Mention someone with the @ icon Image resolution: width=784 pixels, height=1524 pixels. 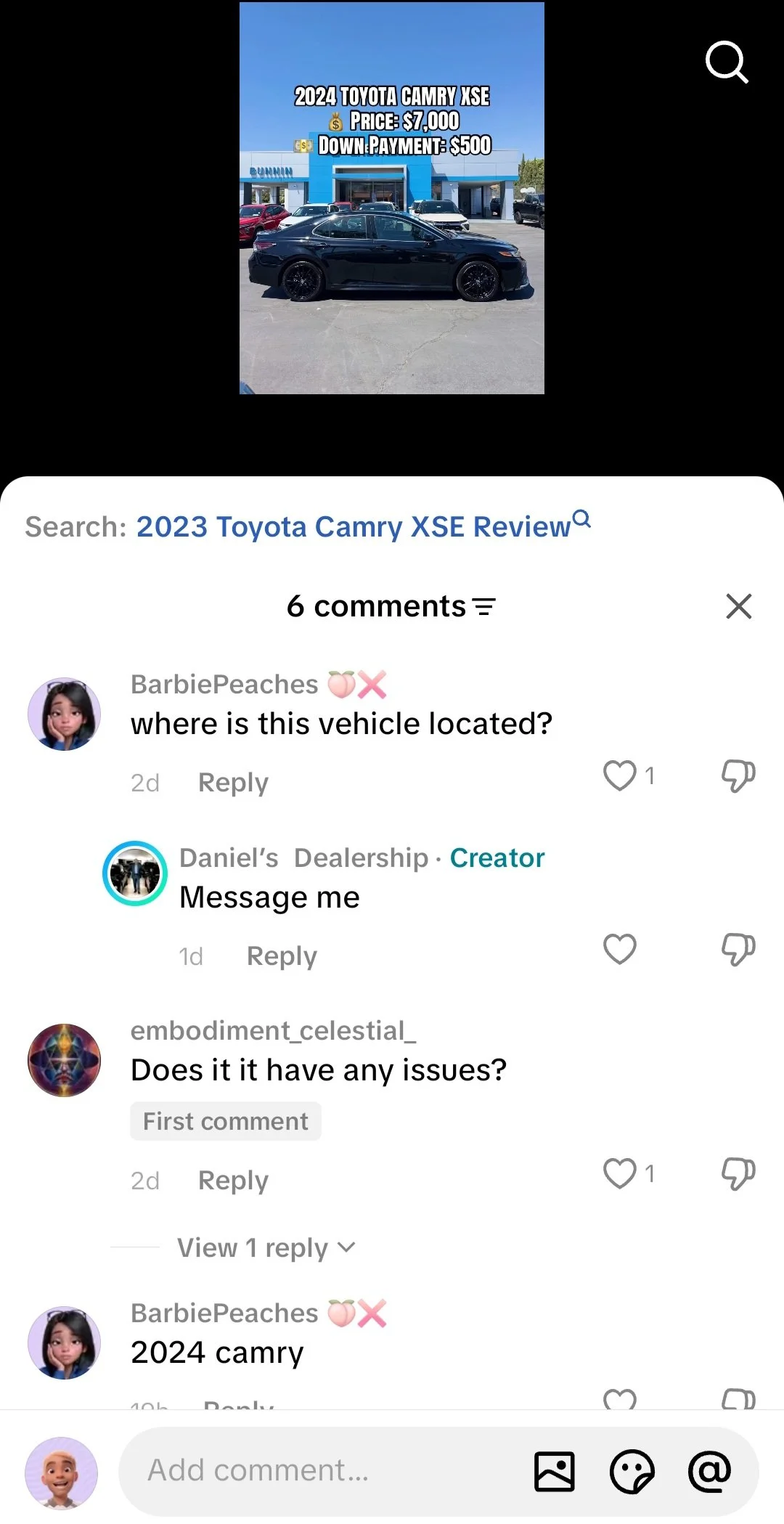[x=709, y=1472]
